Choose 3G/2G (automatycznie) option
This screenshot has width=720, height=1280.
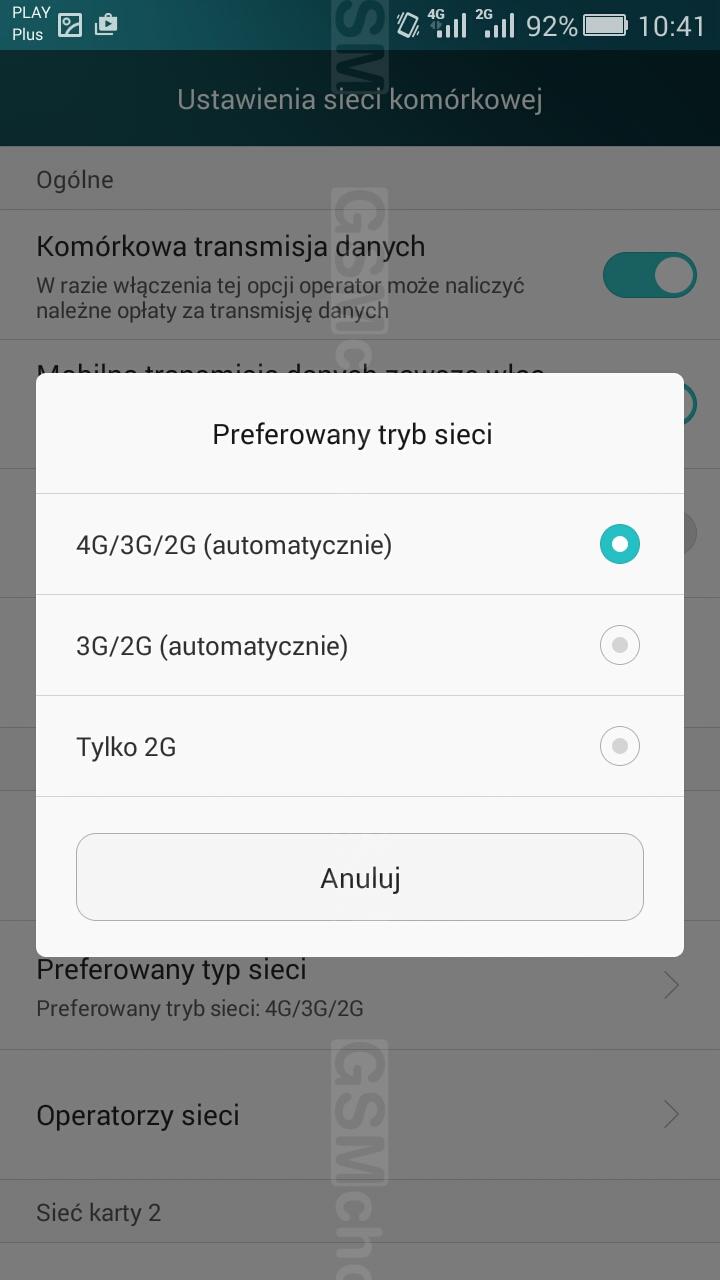360,645
